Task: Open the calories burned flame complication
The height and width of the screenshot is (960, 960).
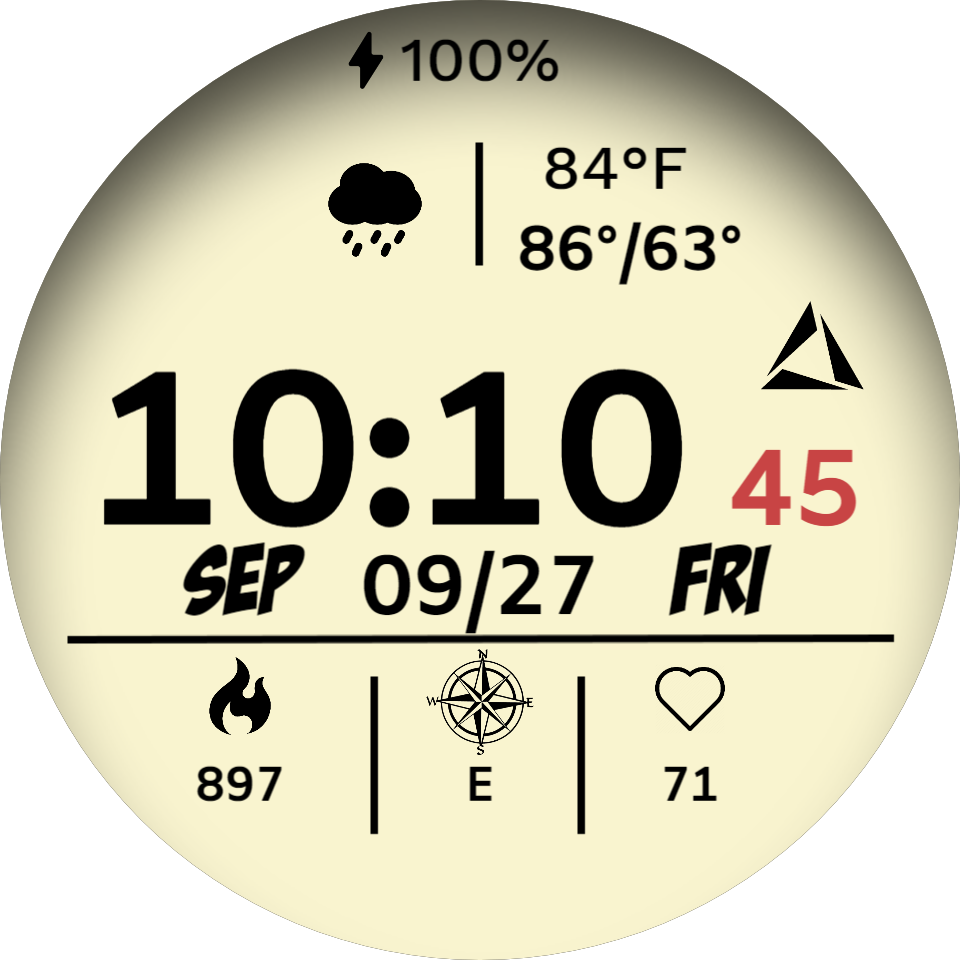Action: coord(239,730)
